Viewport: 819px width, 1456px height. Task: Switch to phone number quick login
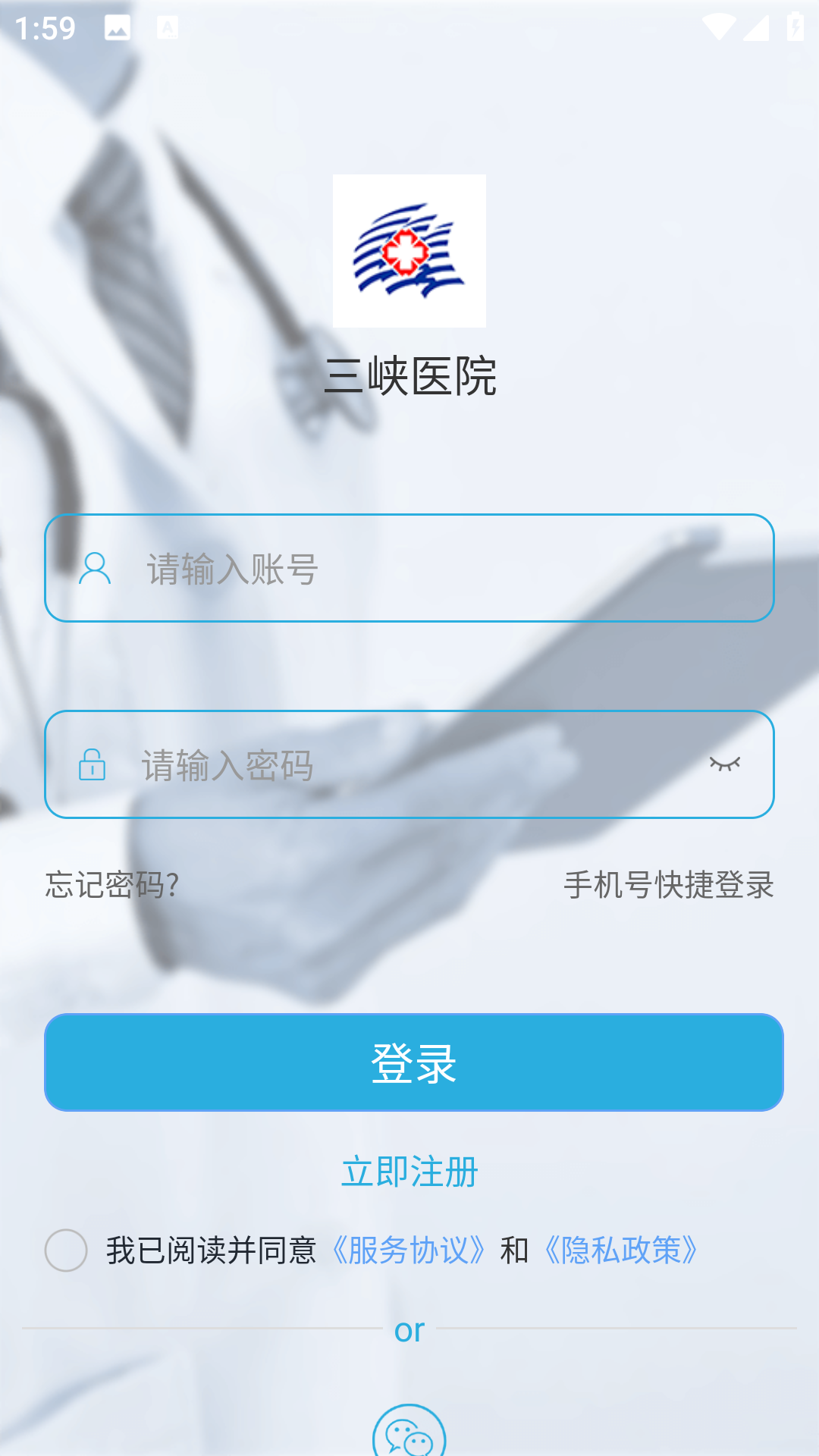(668, 885)
